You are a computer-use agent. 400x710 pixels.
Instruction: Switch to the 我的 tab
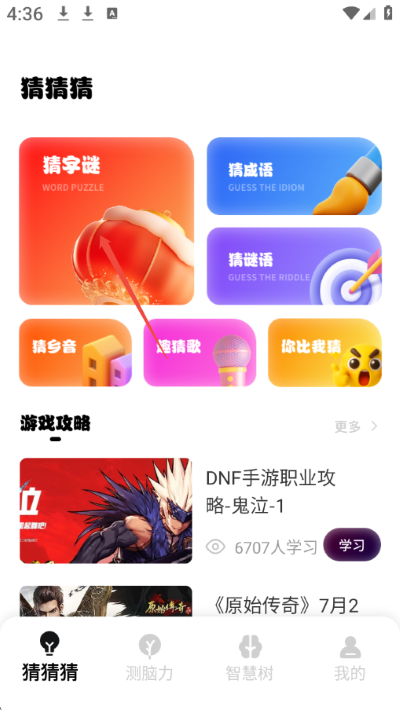(350, 657)
